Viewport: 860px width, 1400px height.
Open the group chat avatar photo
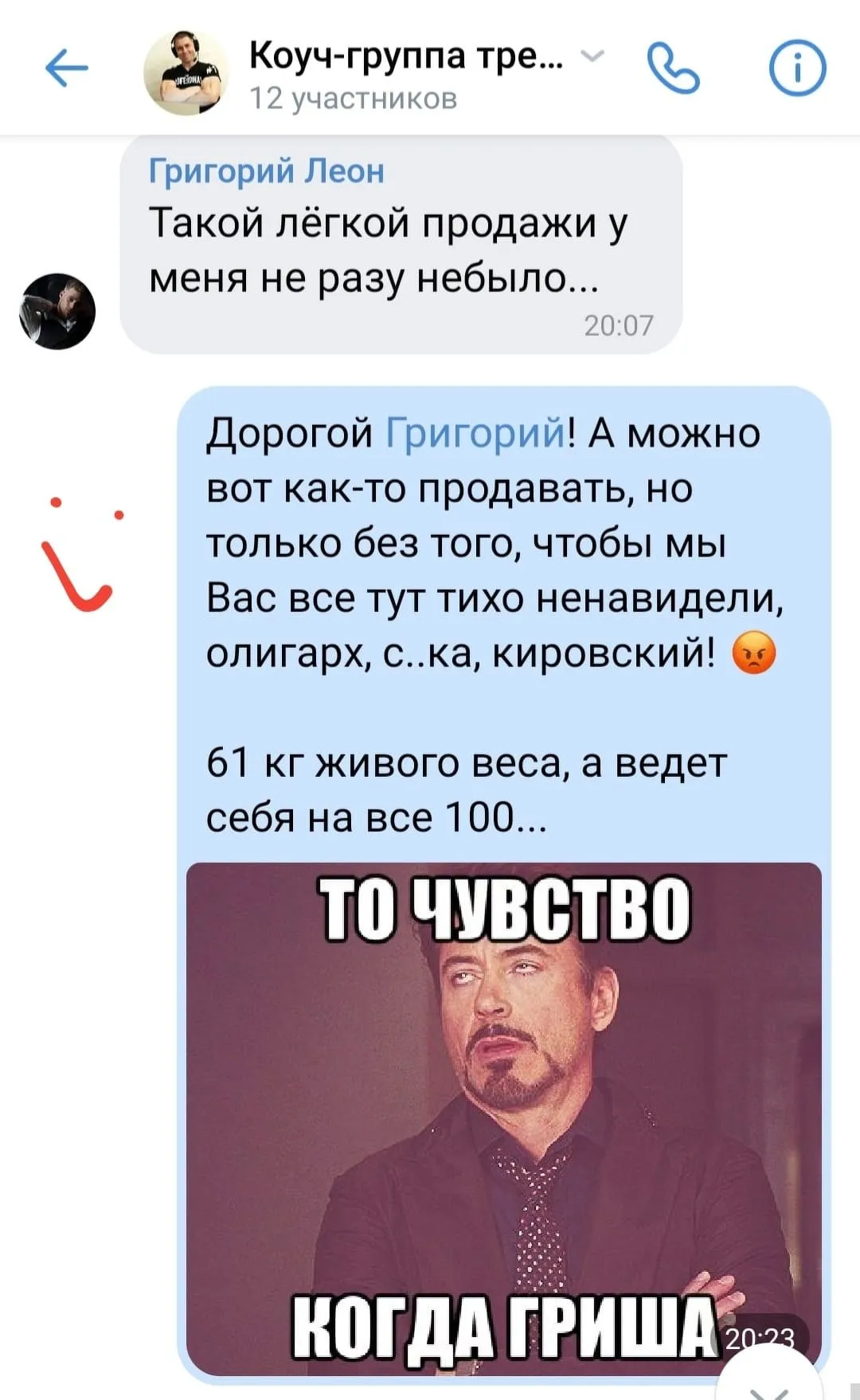(186, 73)
